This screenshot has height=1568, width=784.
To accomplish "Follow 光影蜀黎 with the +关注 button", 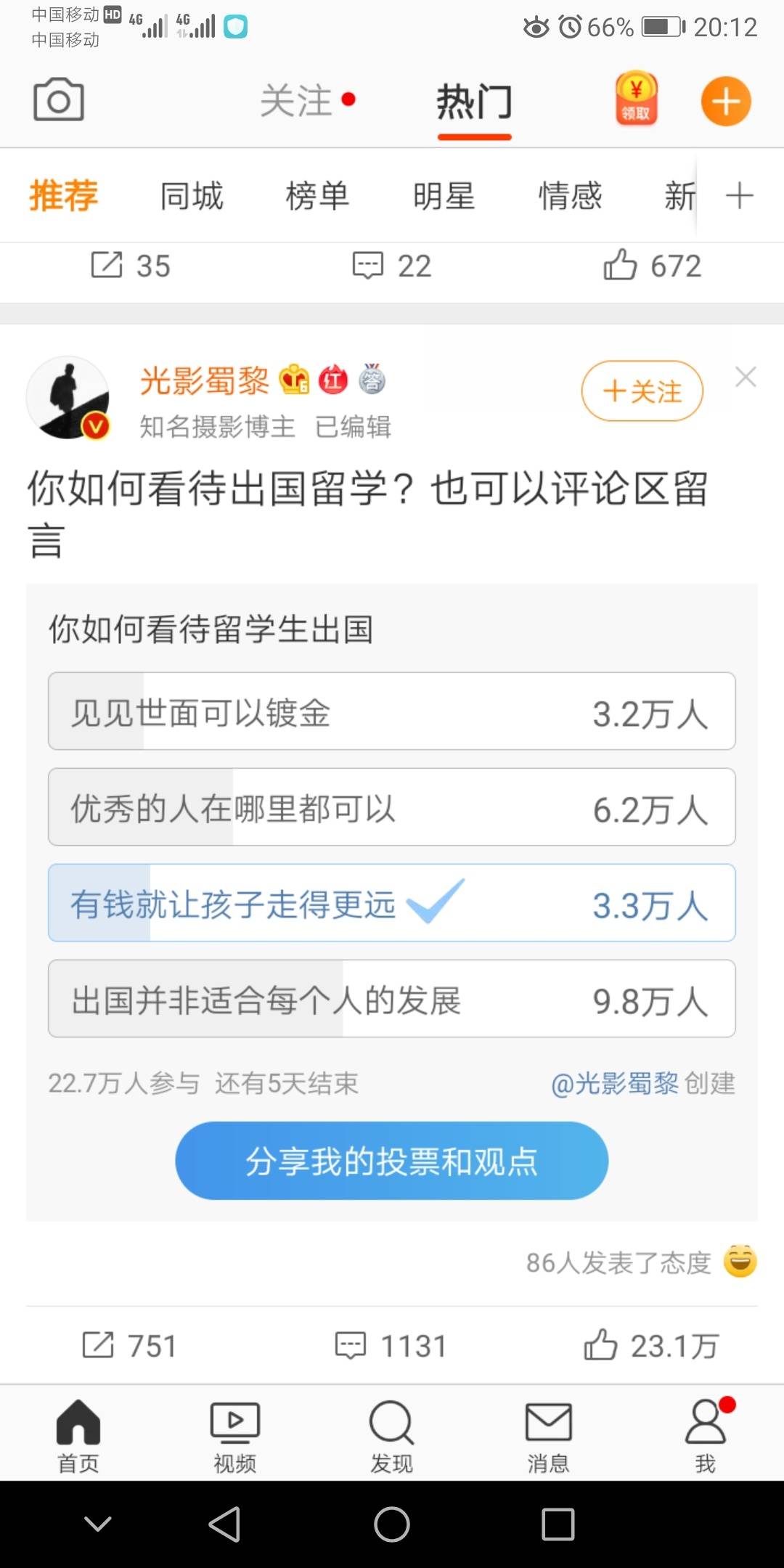I will (x=642, y=391).
